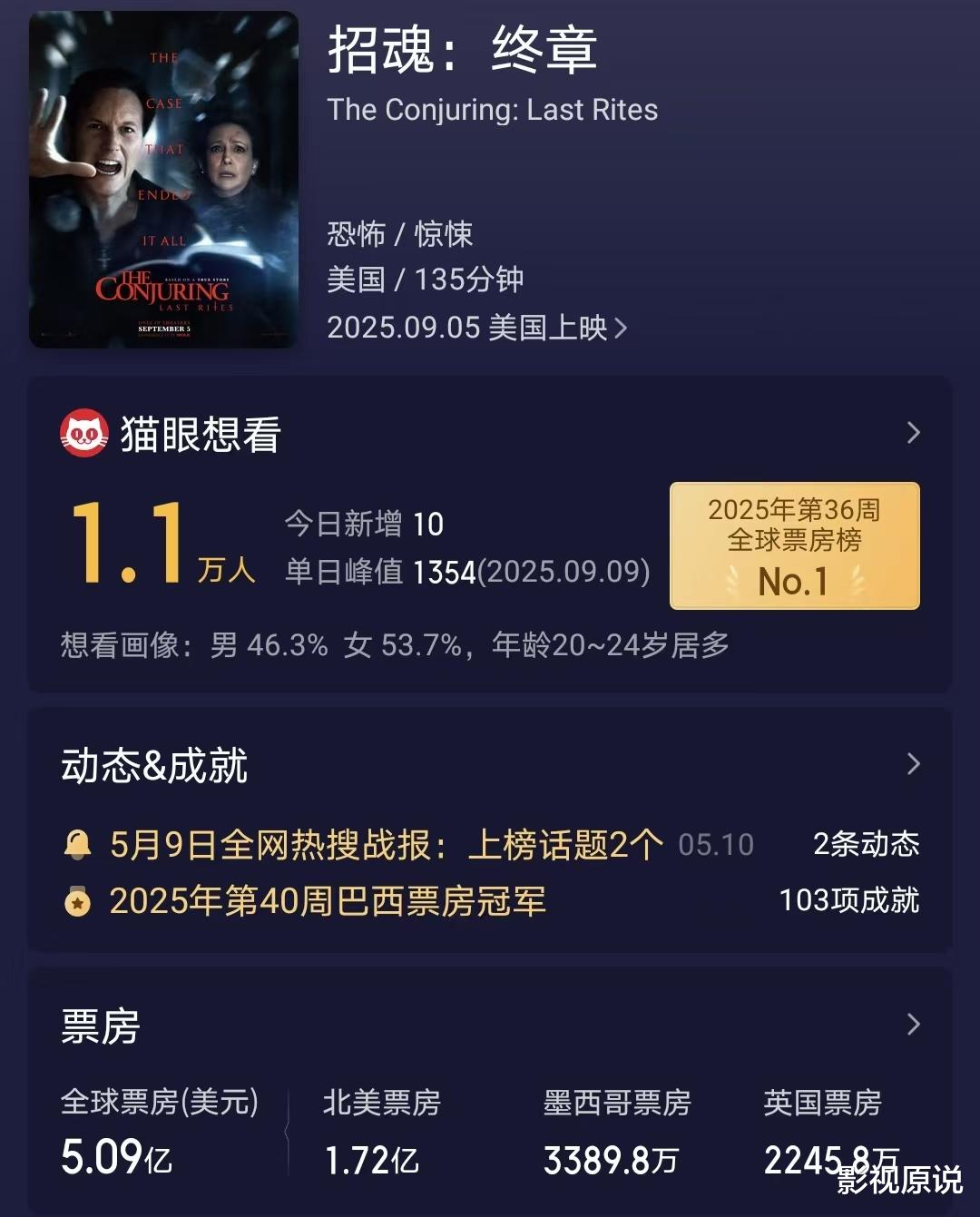The image size is (980, 1217).
Task: Open the Conjuring movie poster
Action: pyautogui.click(x=163, y=180)
